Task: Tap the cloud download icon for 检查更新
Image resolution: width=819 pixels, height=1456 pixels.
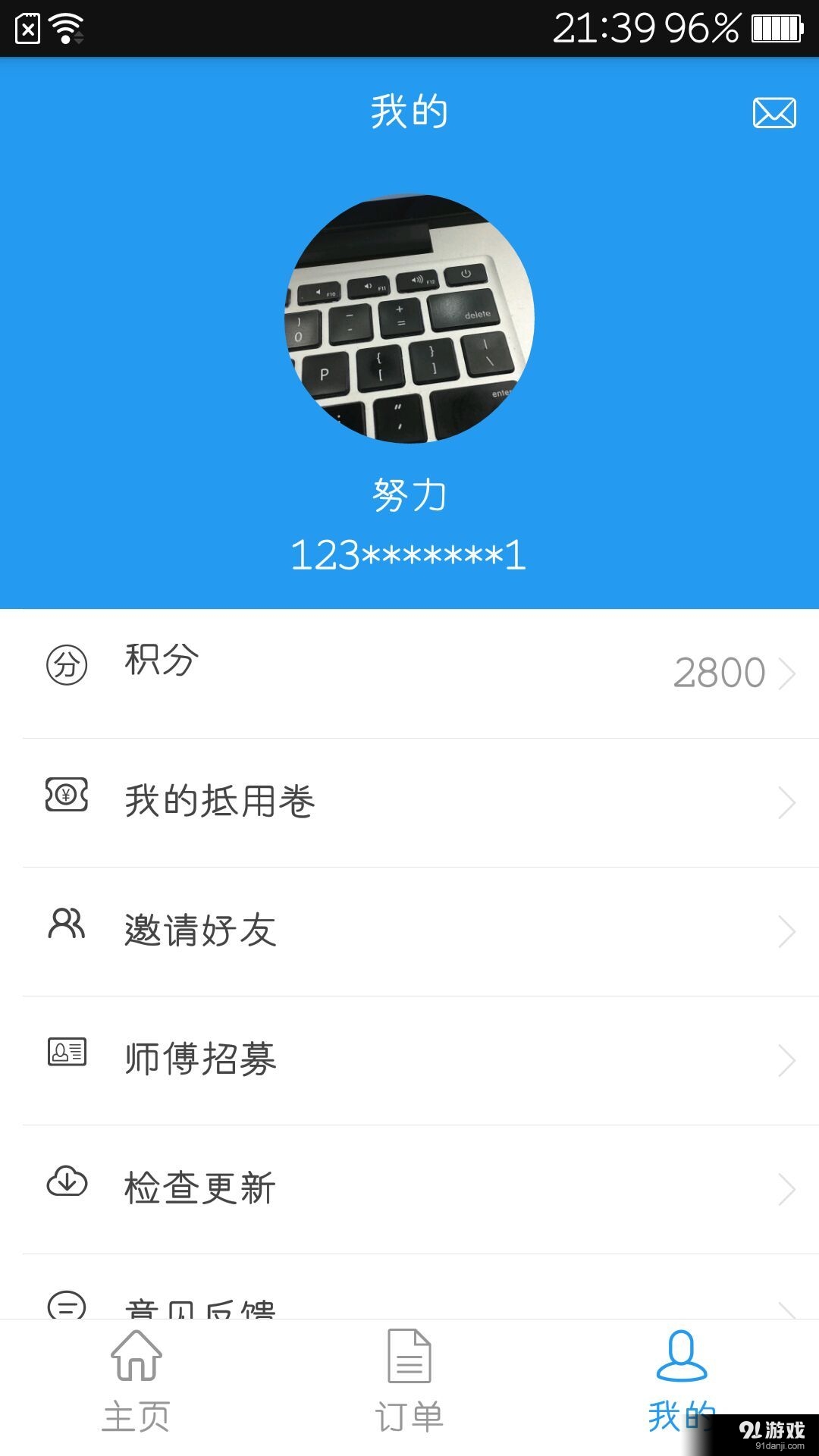Action: click(x=65, y=1183)
